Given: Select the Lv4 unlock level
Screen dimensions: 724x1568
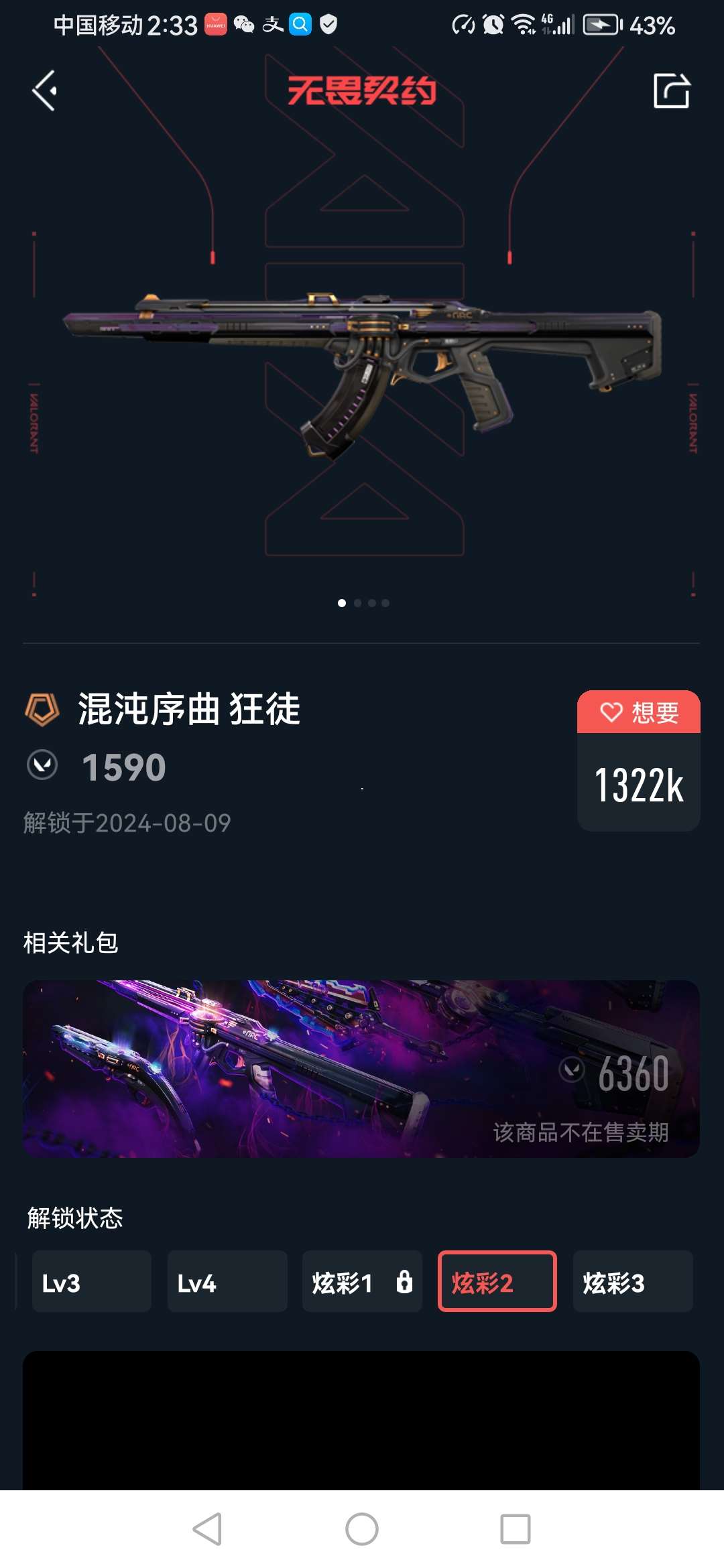Looking at the screenshot, I should 227,1281.
